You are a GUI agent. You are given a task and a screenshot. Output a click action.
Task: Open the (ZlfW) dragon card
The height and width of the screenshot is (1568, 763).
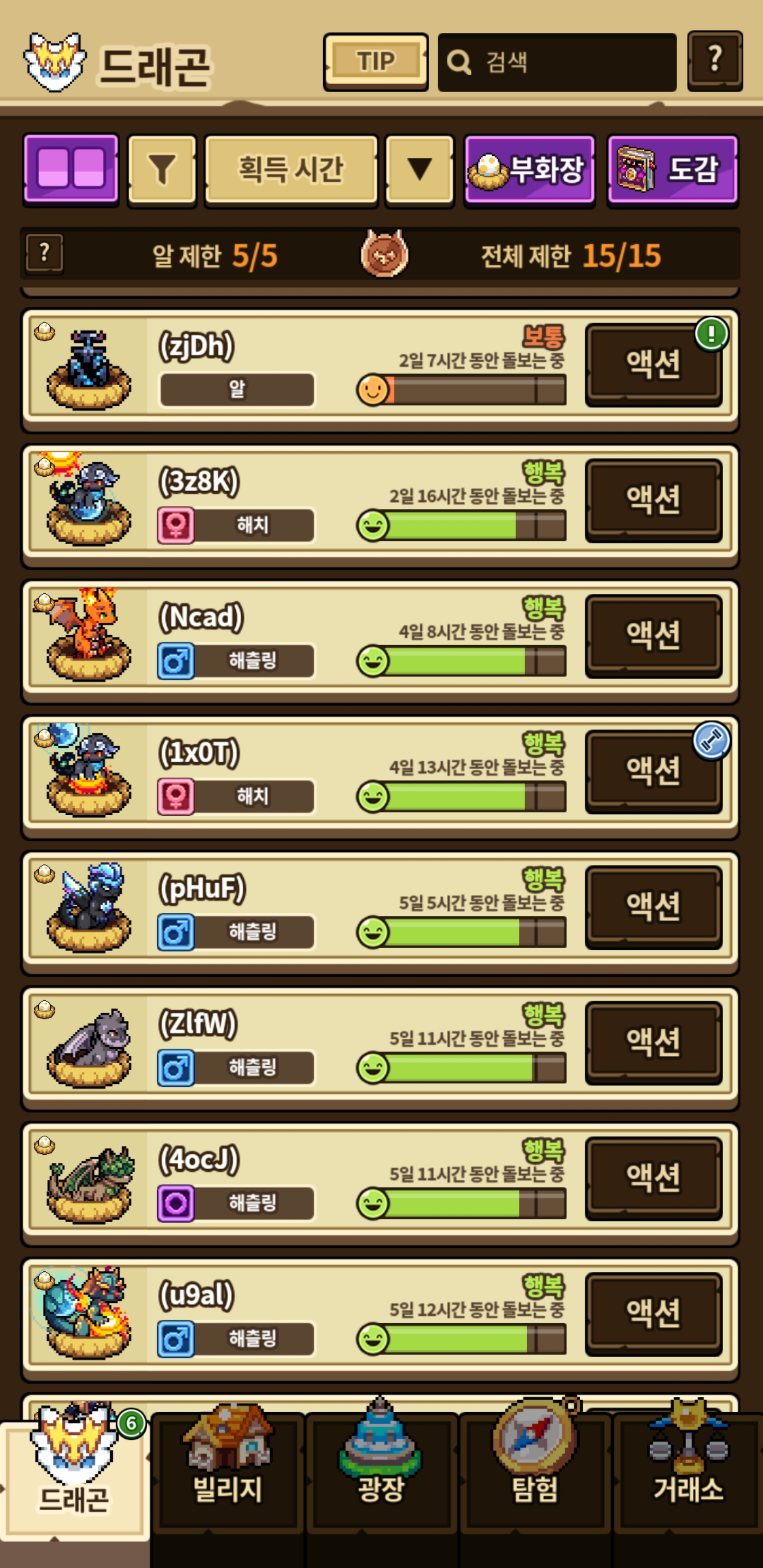305,1042
